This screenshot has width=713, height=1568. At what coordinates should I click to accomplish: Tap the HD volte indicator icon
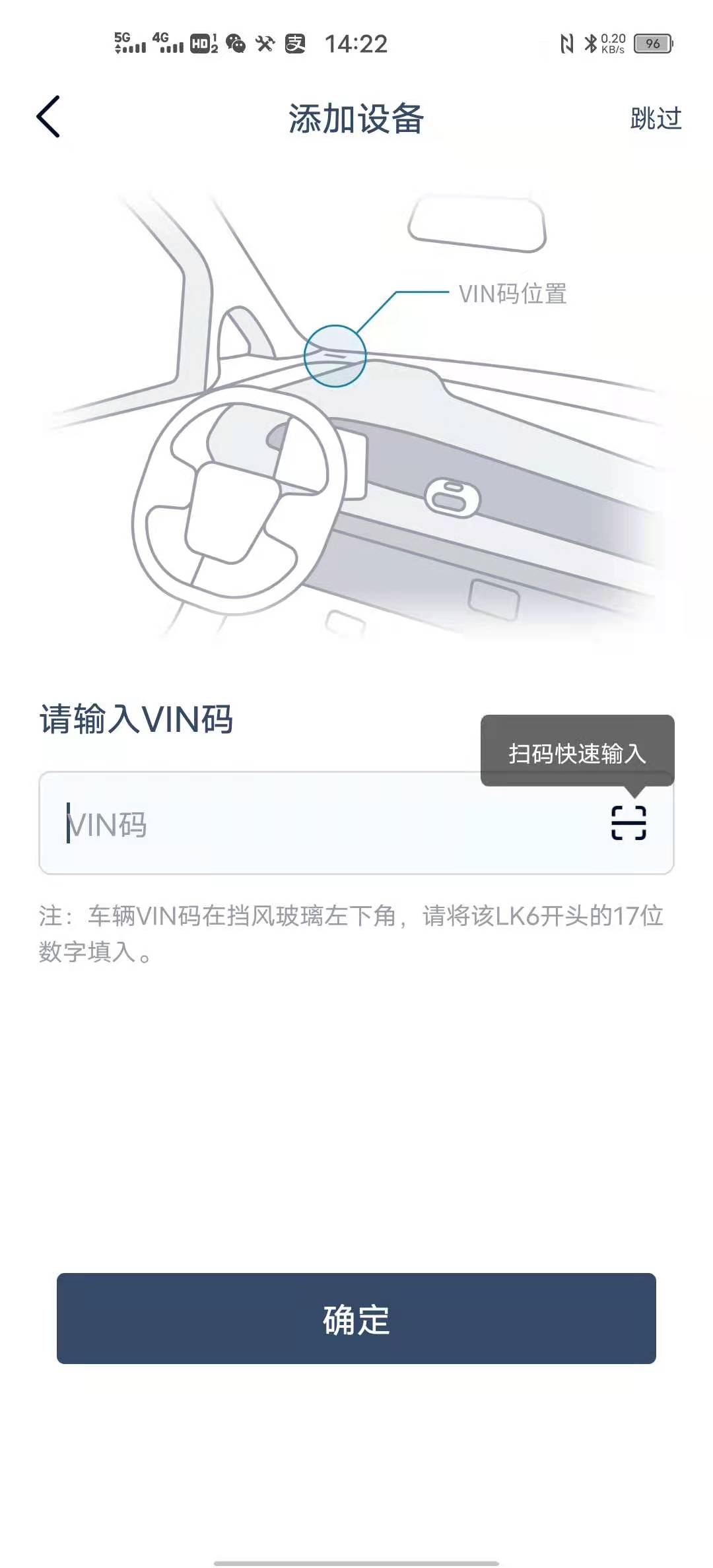(x=201, y=43)
